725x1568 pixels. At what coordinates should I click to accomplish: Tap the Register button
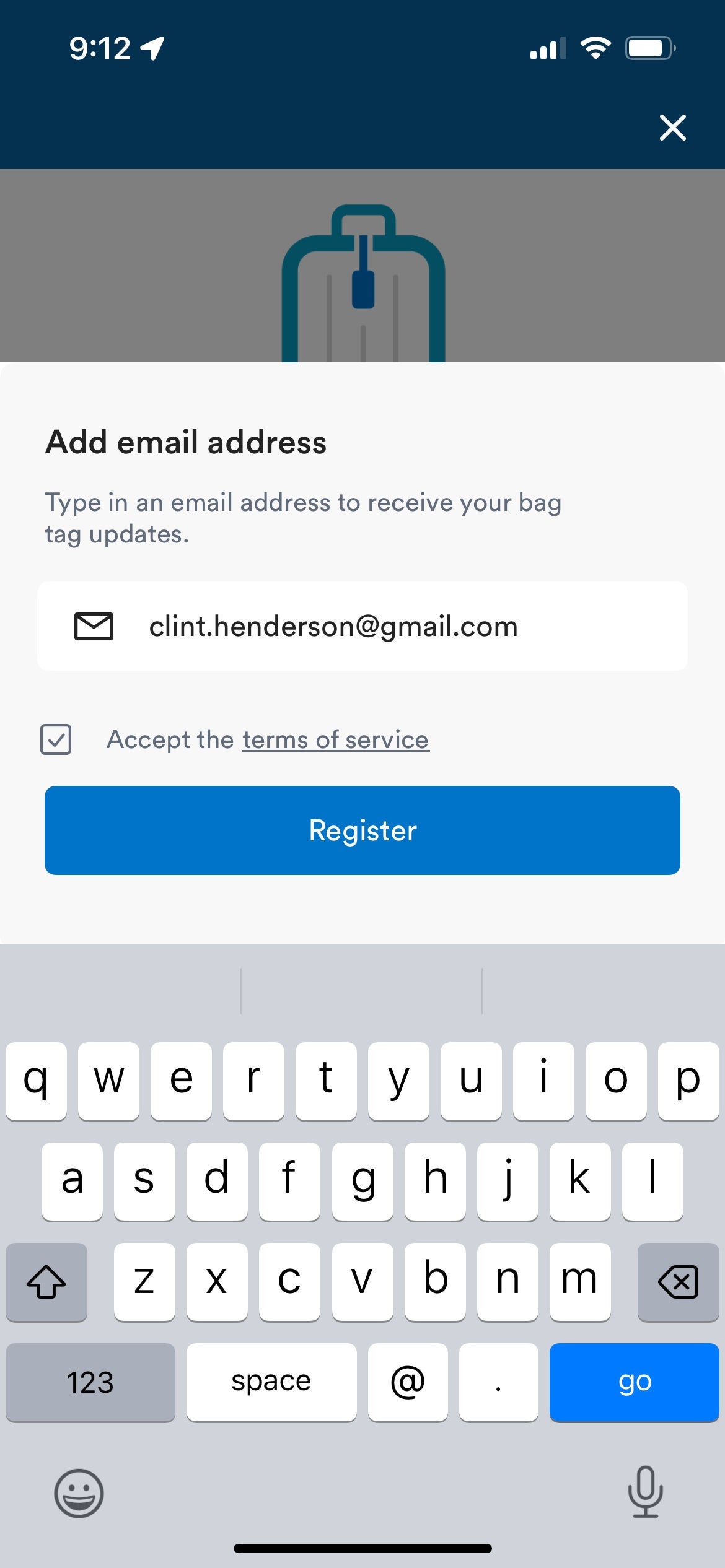(362, 830)
